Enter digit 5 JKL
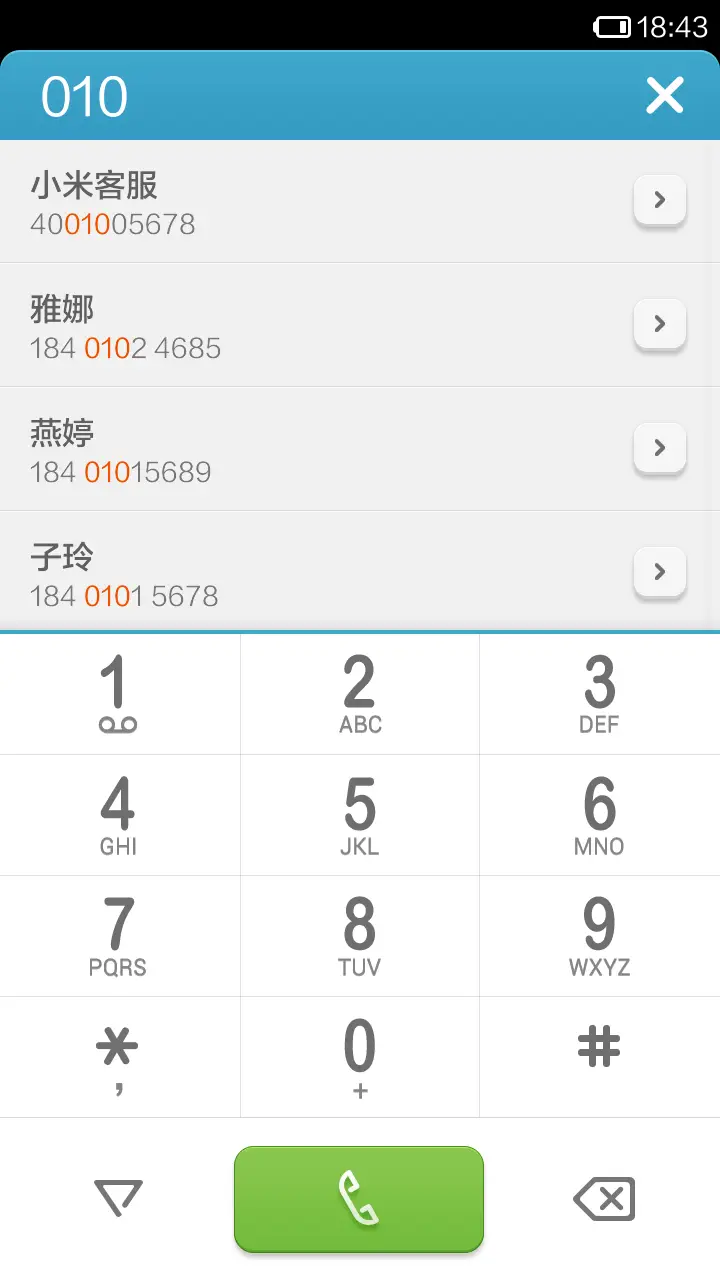This screenshot has height=1280, width=720. coord(360,815)
